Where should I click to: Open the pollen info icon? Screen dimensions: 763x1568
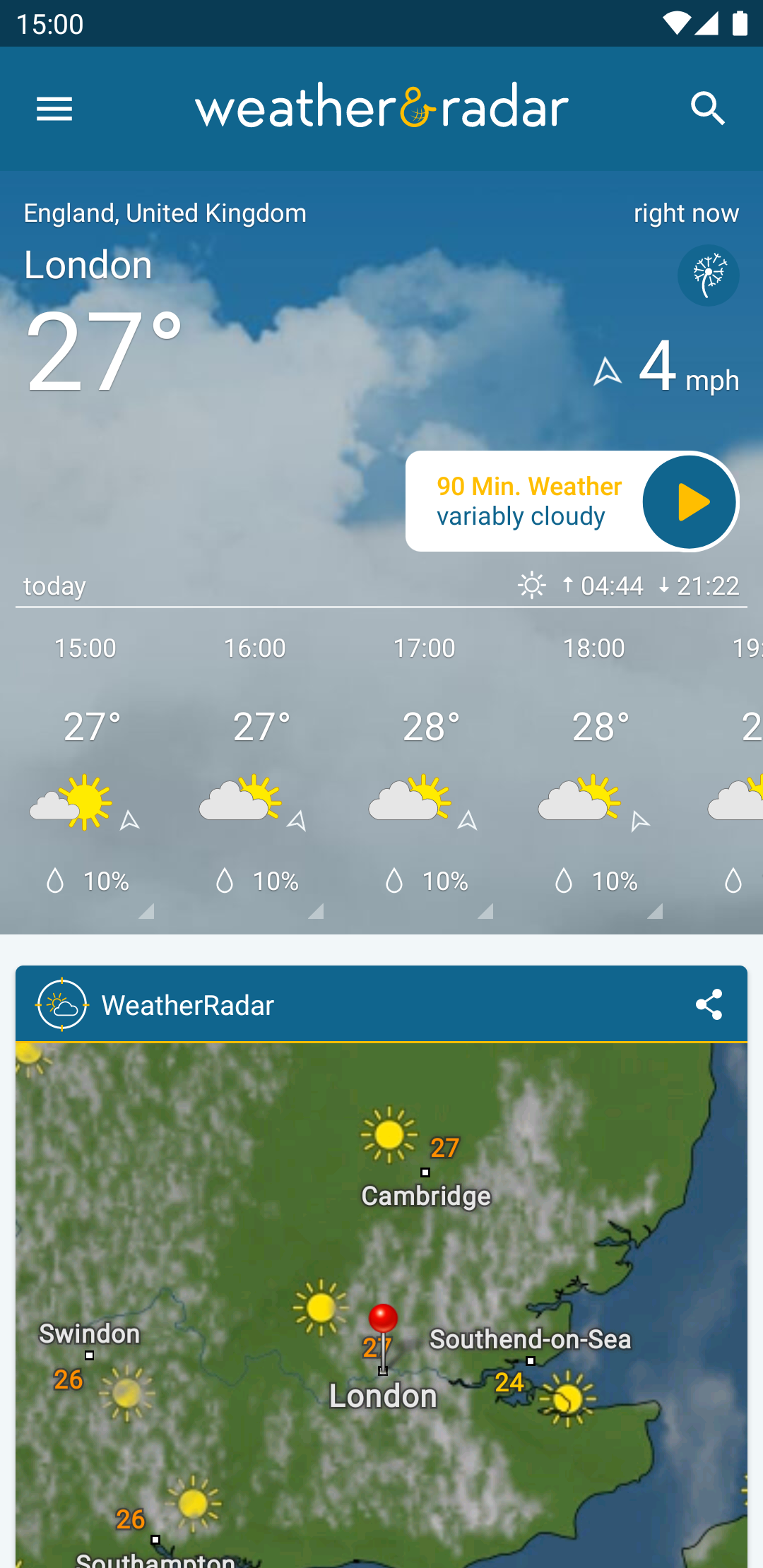(x=708, y=275)
